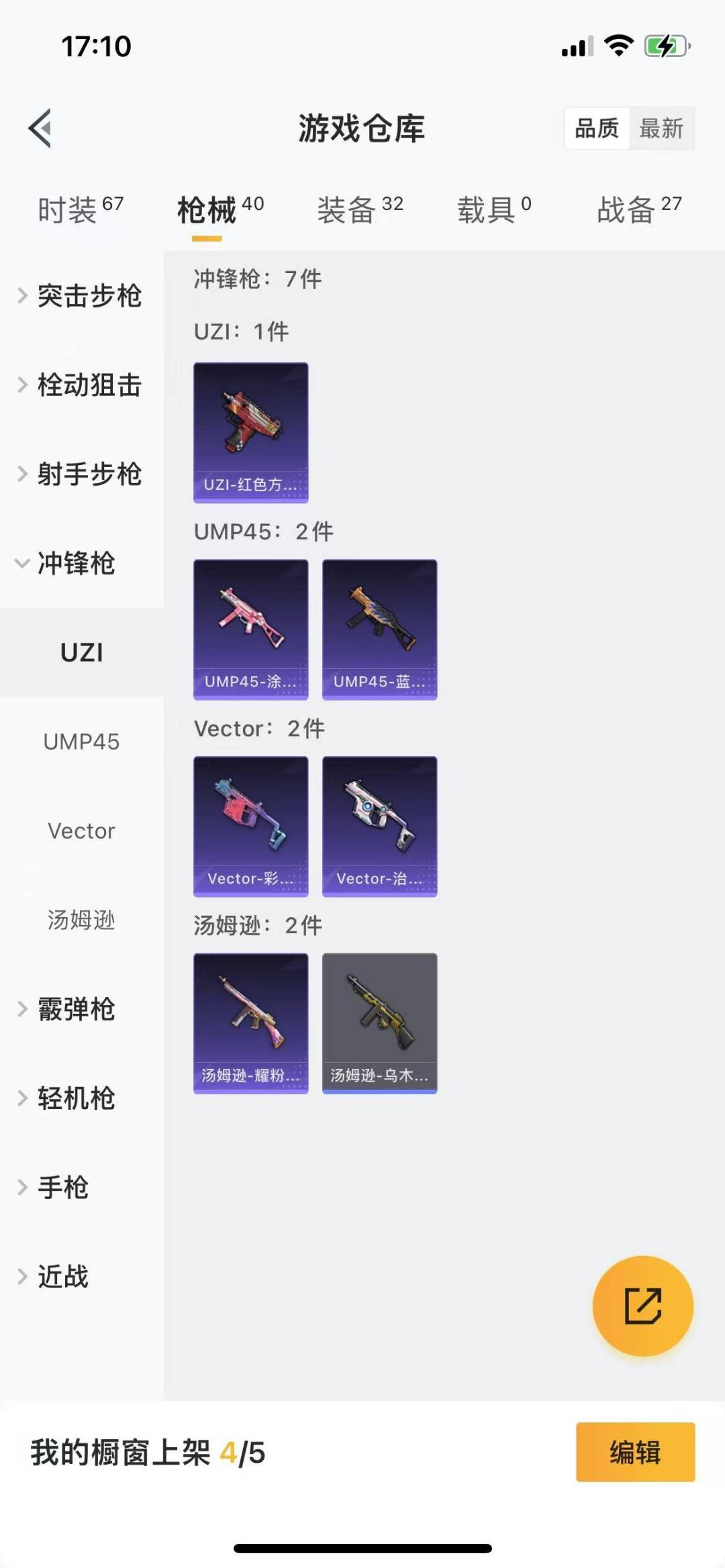The width and height of the screenshot is (725, 1568).
Task: Open the 汤姆逊-乌木 skin card
Action: 380,1023
